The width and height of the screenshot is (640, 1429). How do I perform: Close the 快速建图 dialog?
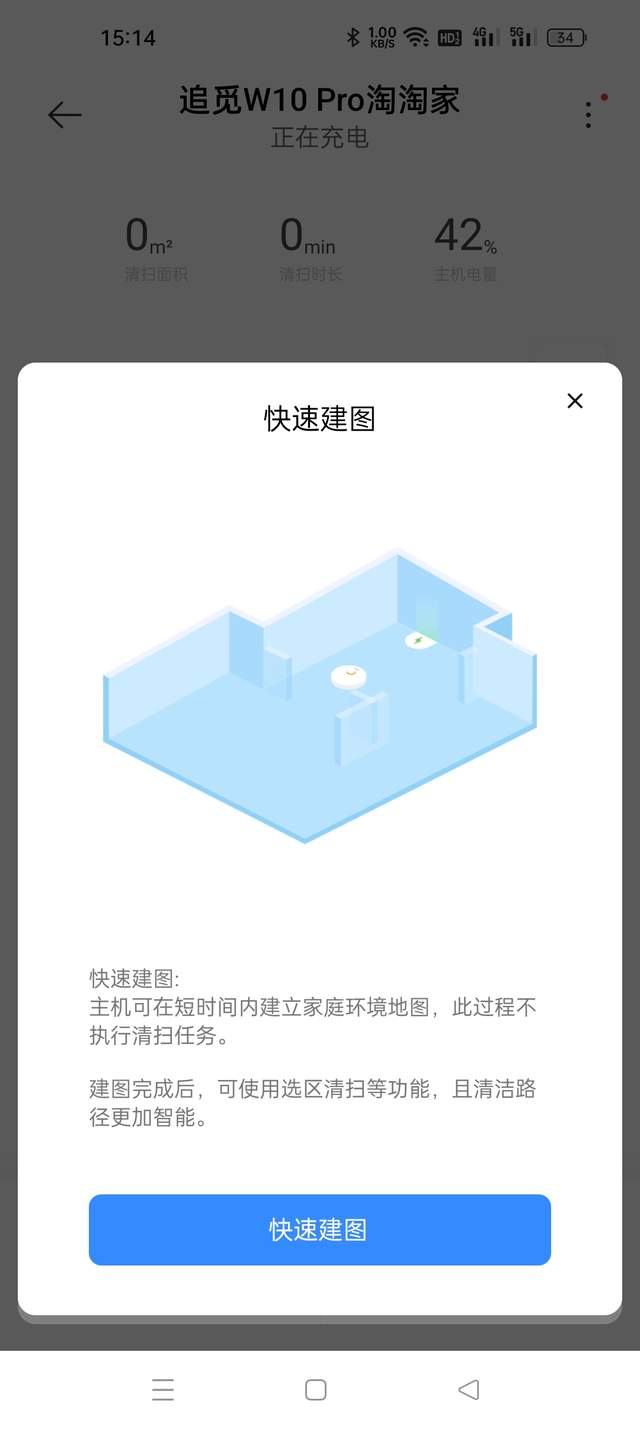pos(575,401)
